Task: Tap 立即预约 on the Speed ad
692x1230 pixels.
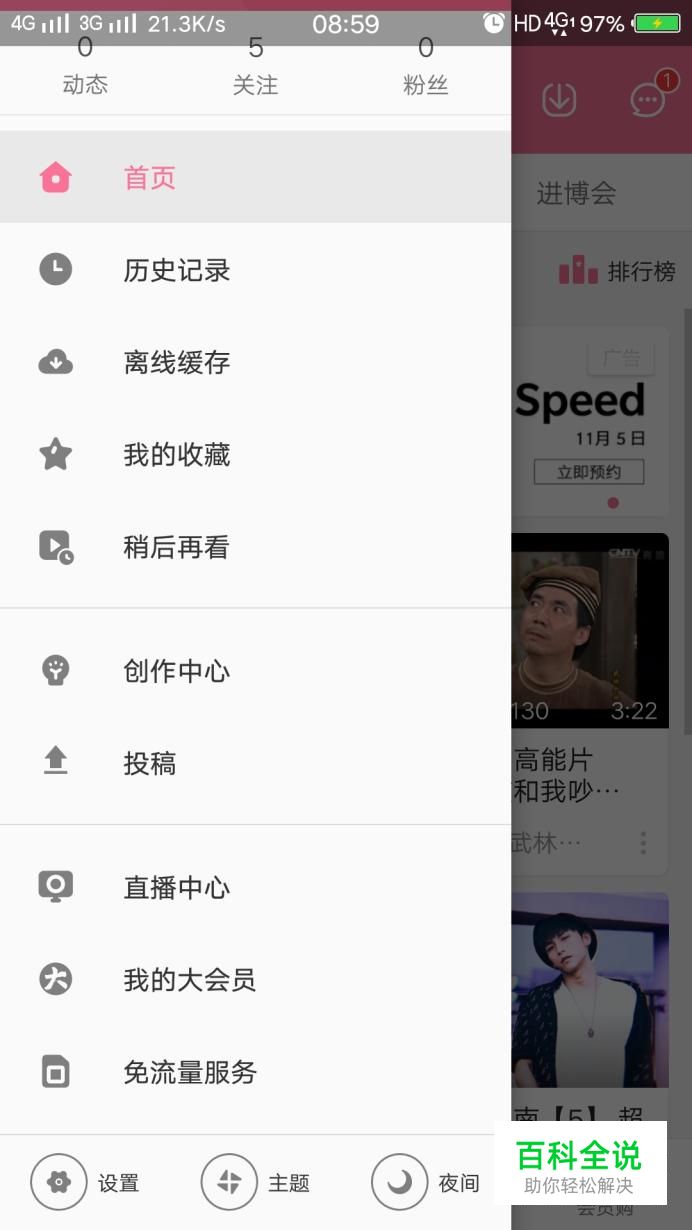Action: pyautogui.click(x=588, y=472)
